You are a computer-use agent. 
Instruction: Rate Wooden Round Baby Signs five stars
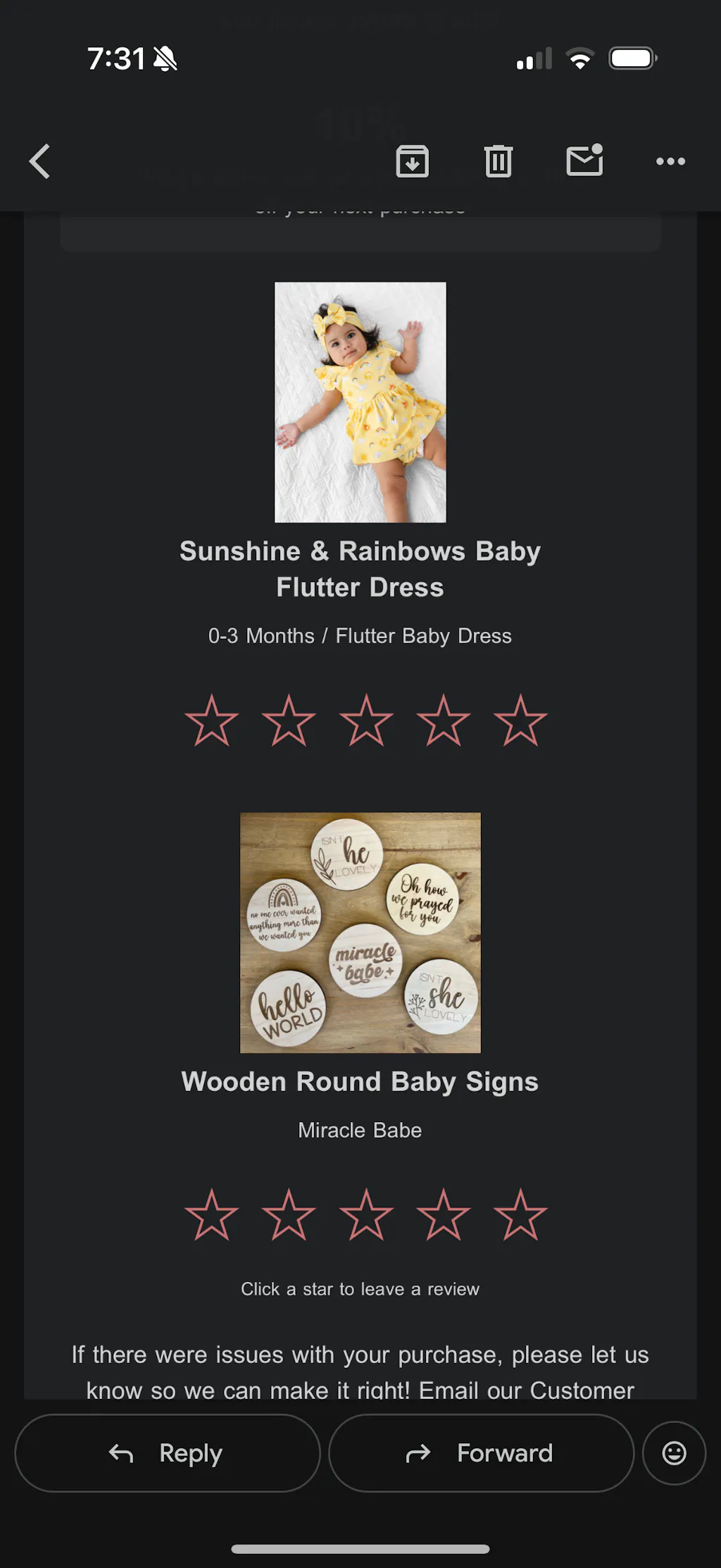click(520, 1215)
